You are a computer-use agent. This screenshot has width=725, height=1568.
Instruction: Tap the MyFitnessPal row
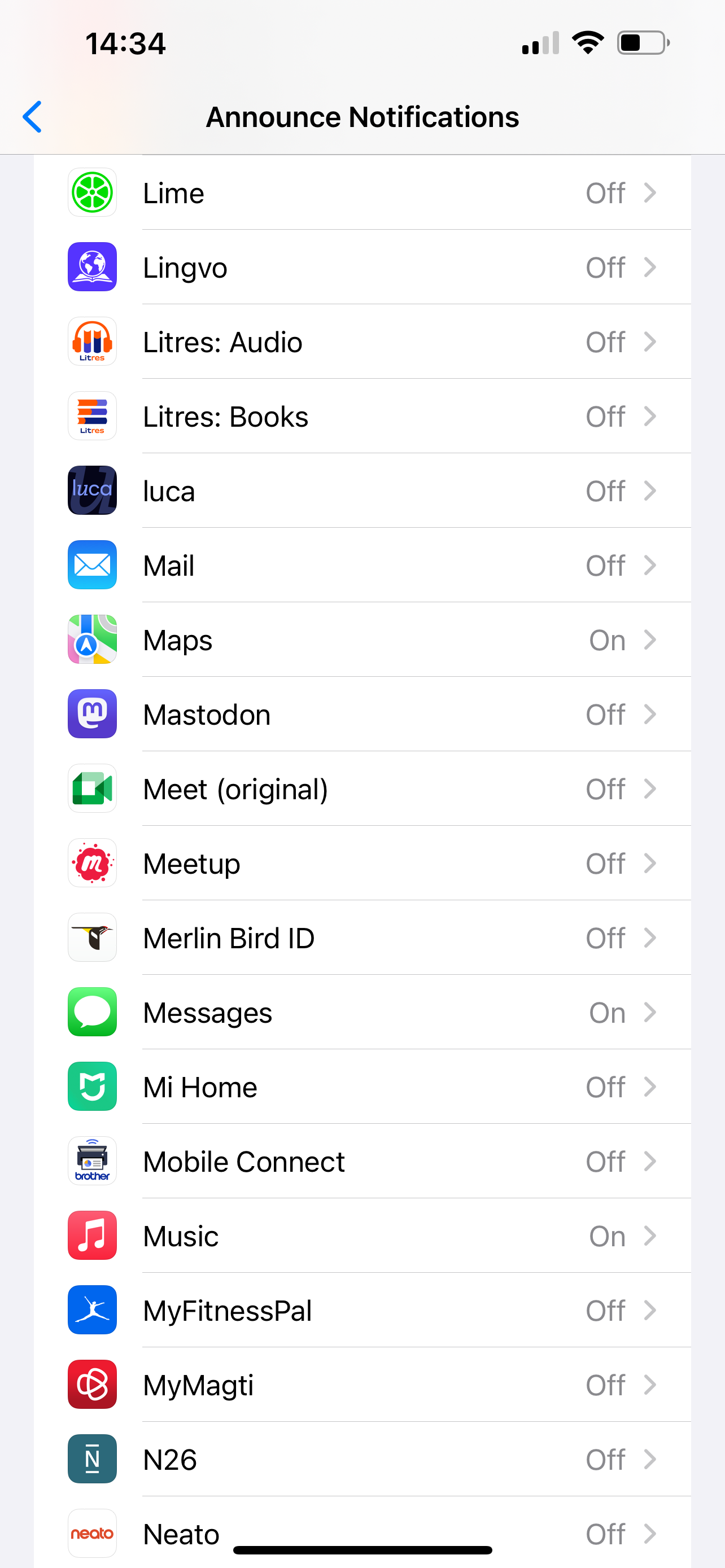pyautogui.click(x=361, y=1311)
